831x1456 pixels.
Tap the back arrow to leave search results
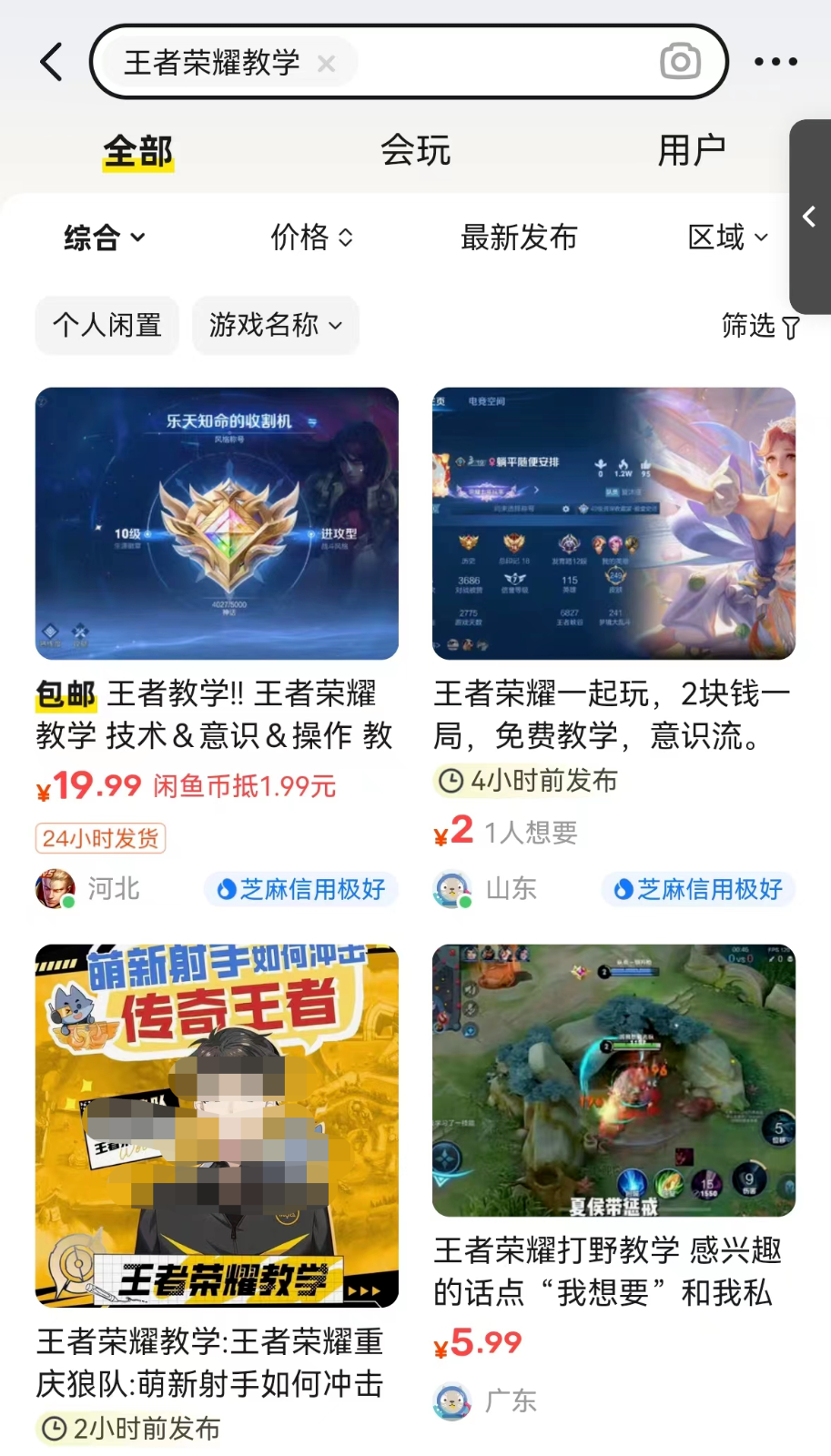click(x=52, y=62)
